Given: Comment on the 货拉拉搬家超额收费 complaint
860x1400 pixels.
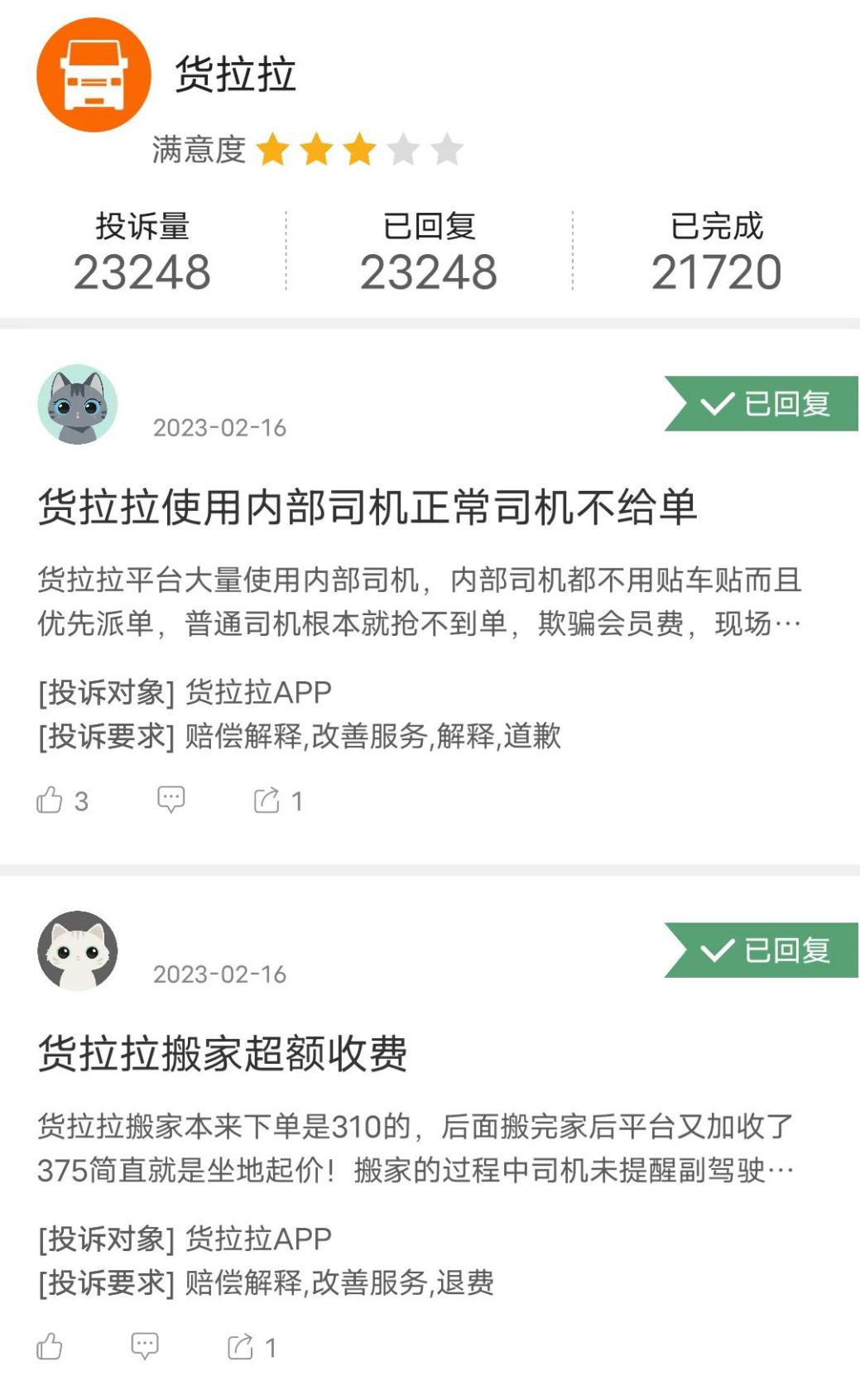Looking at the screenshot, I should (145, 1346).
